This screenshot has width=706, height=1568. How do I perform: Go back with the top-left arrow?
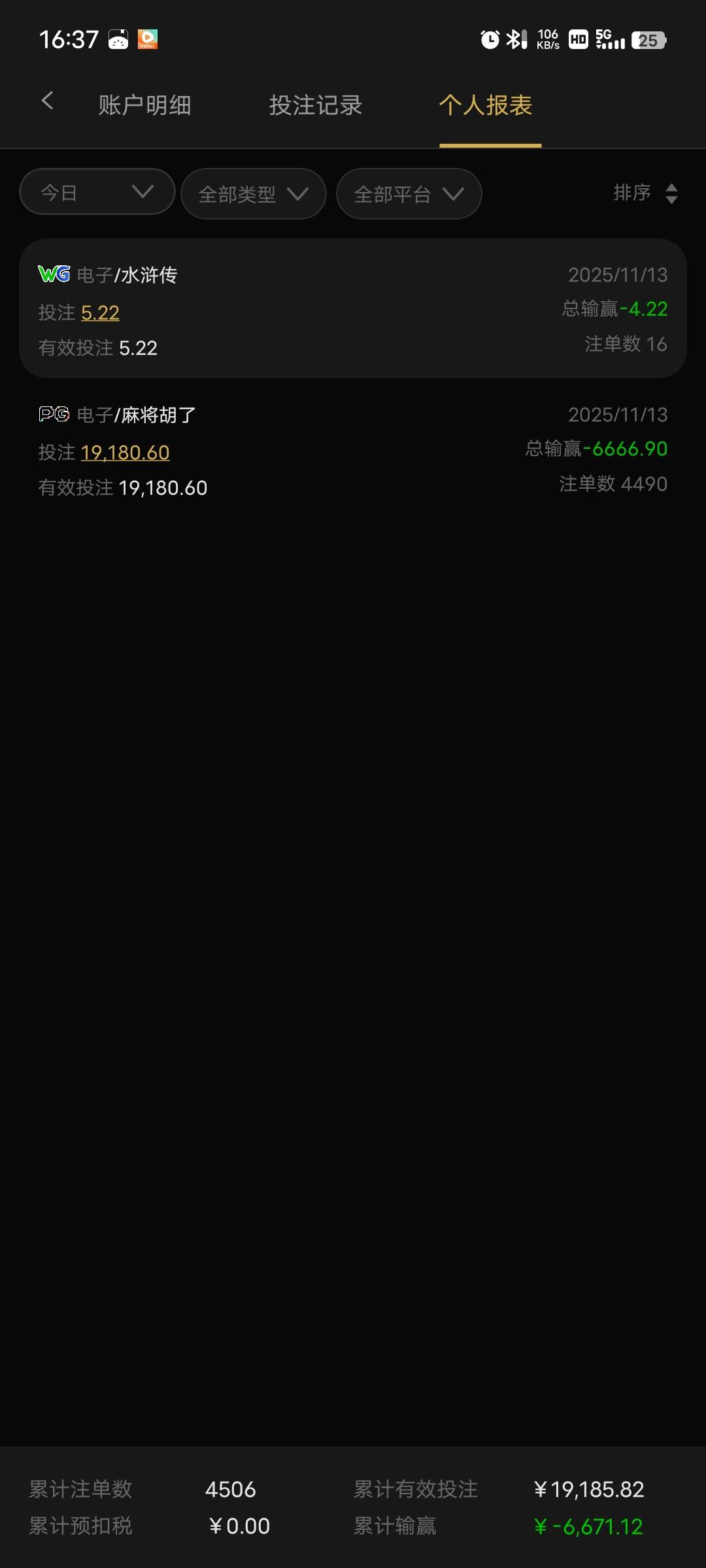click(x=47, y=101)
